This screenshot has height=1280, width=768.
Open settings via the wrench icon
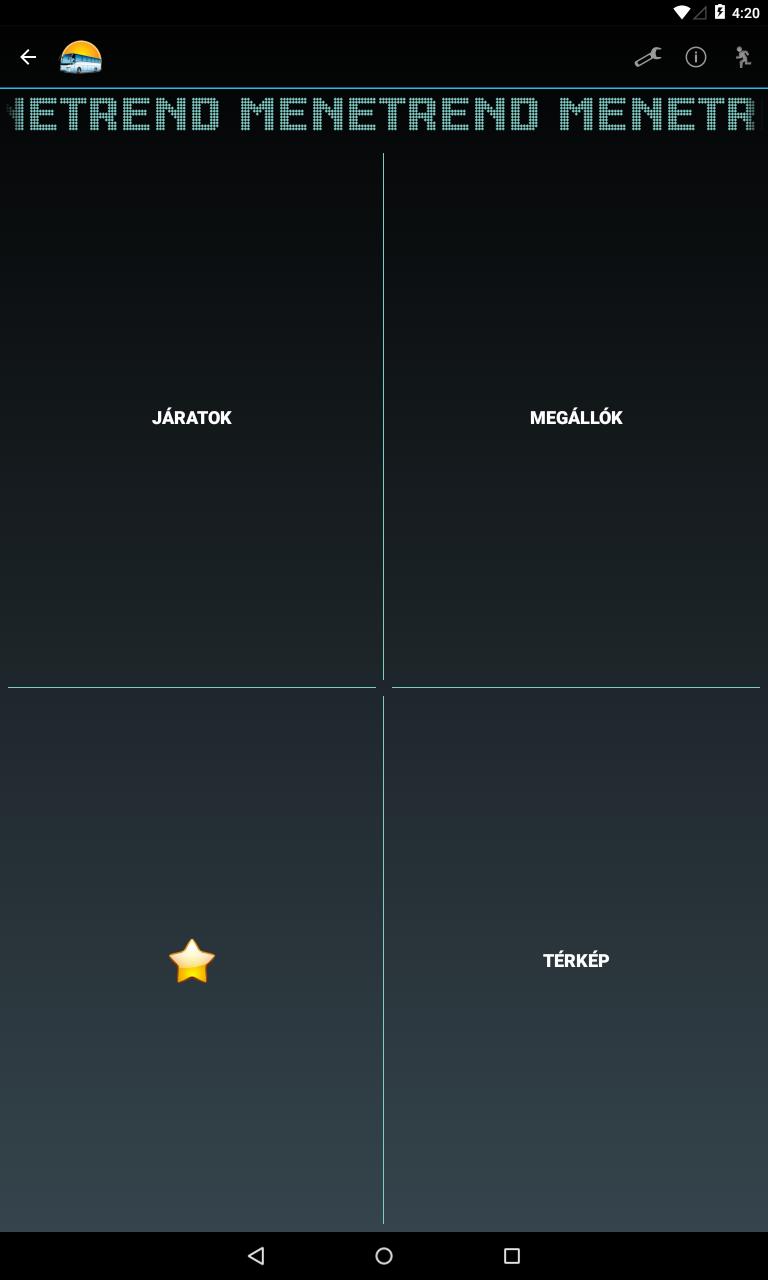tap(648, 57)
